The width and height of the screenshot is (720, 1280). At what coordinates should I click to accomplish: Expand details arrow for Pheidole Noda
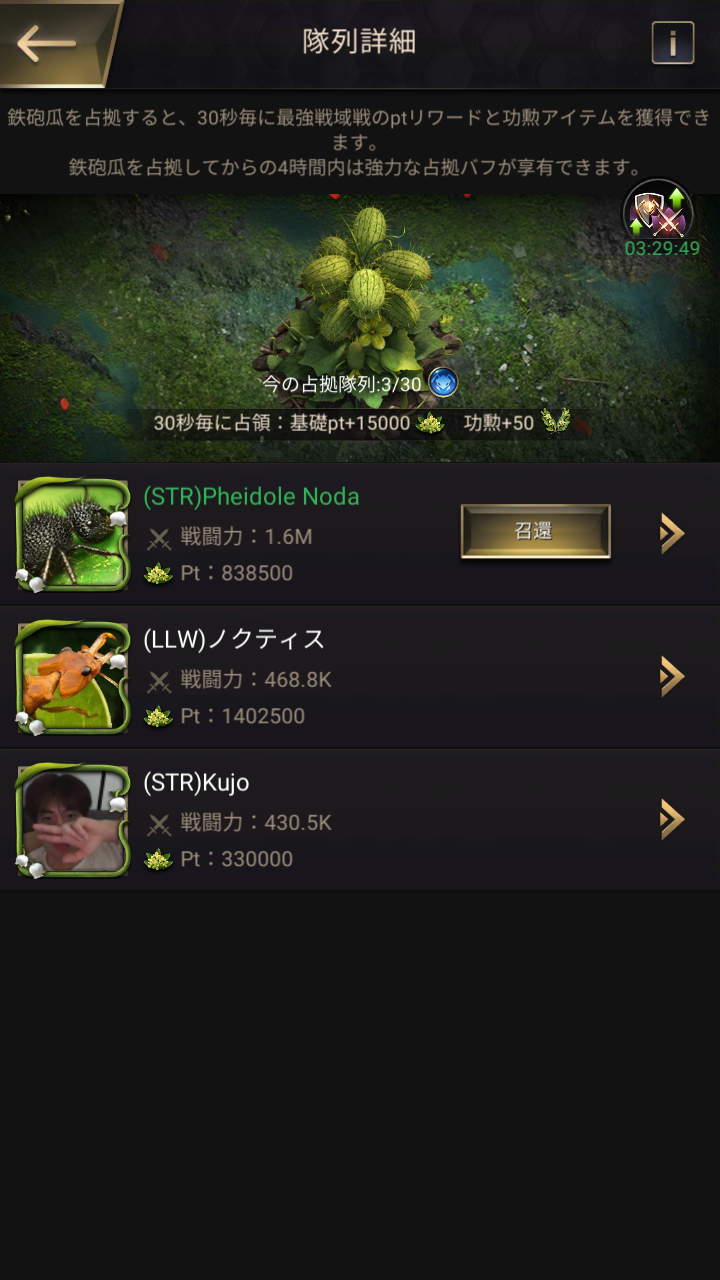[x=672, y=534]
